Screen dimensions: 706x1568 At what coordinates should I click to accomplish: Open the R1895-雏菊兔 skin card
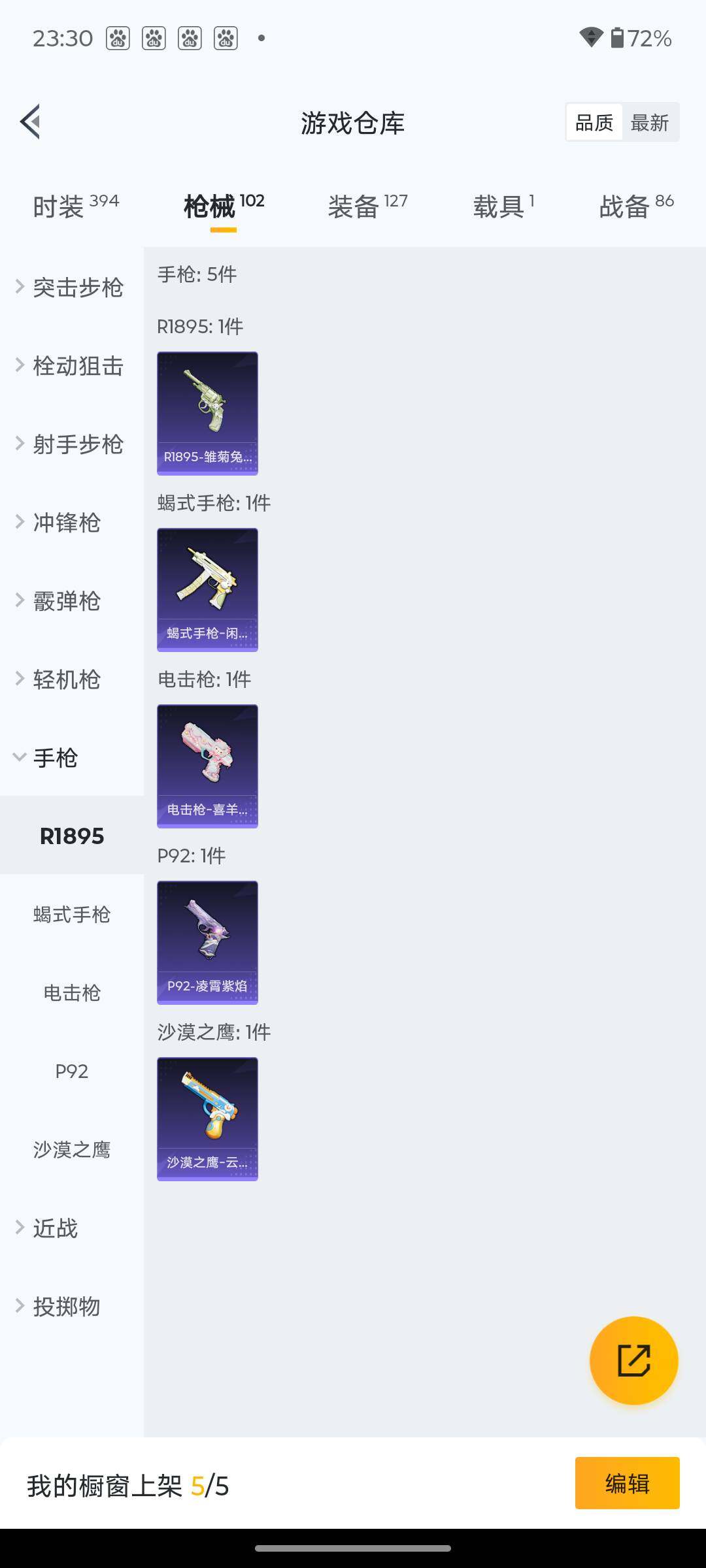(x=207, y=413)
